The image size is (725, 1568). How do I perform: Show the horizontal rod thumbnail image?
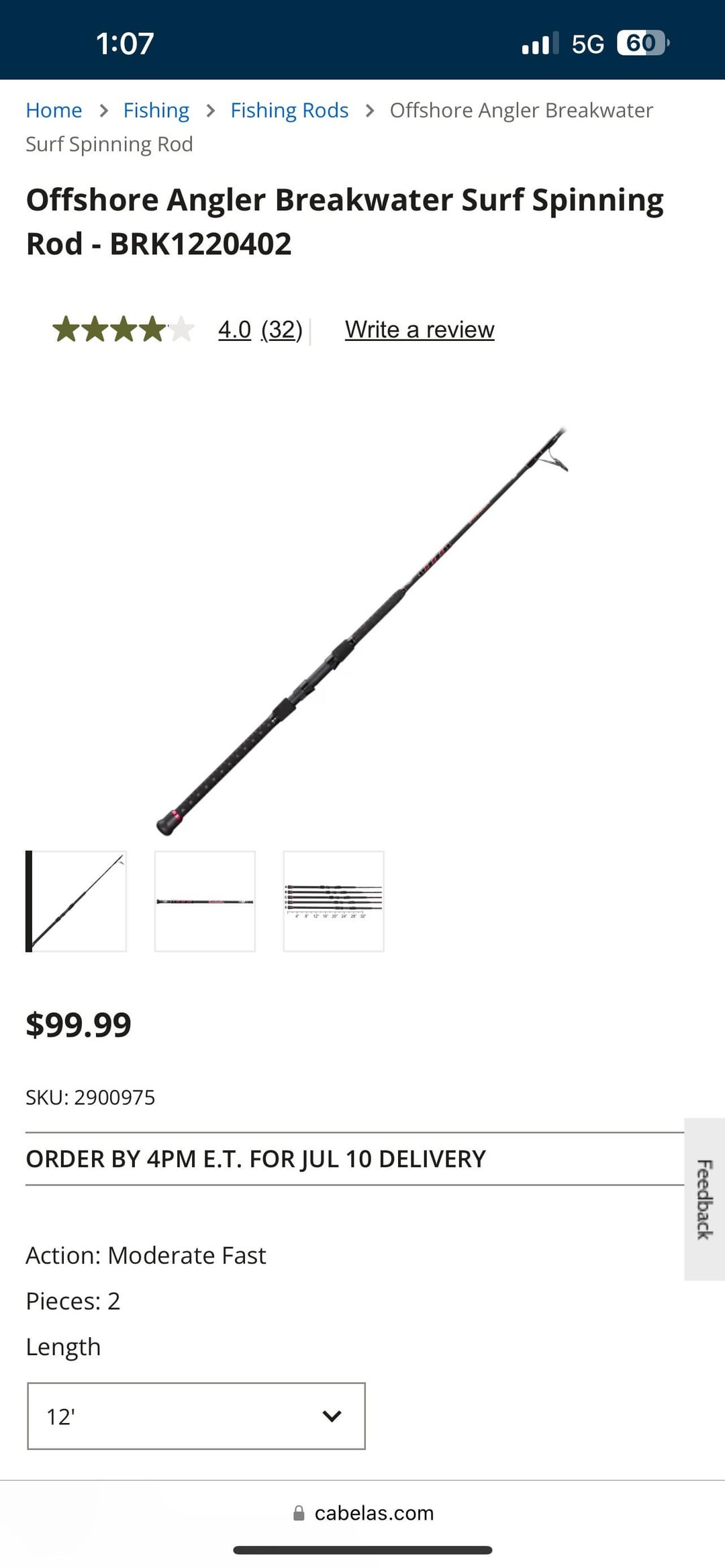click(205, 901)
